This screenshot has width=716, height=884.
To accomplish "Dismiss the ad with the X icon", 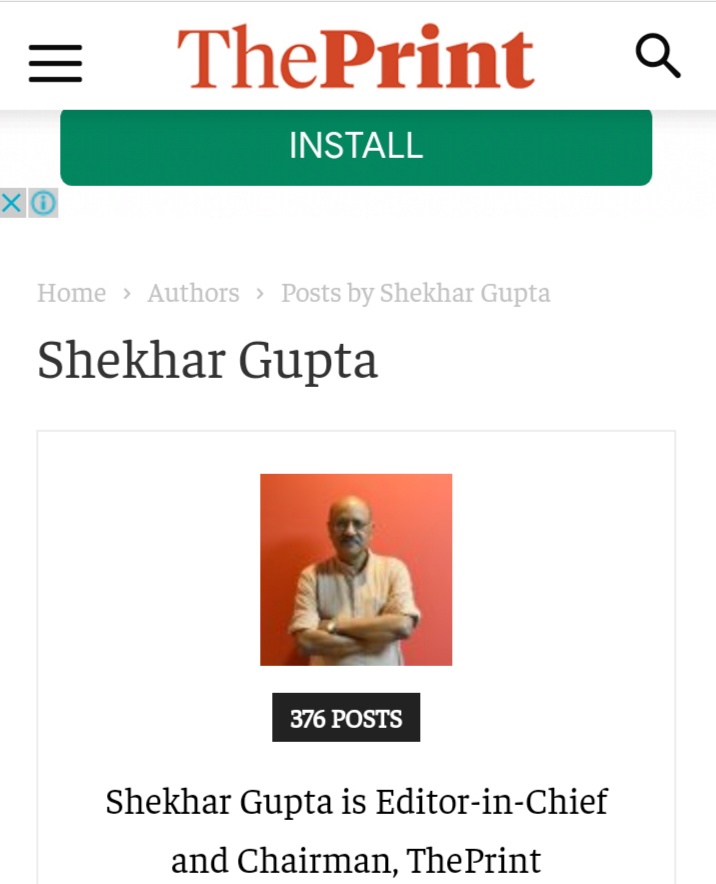I will point(12,204).
